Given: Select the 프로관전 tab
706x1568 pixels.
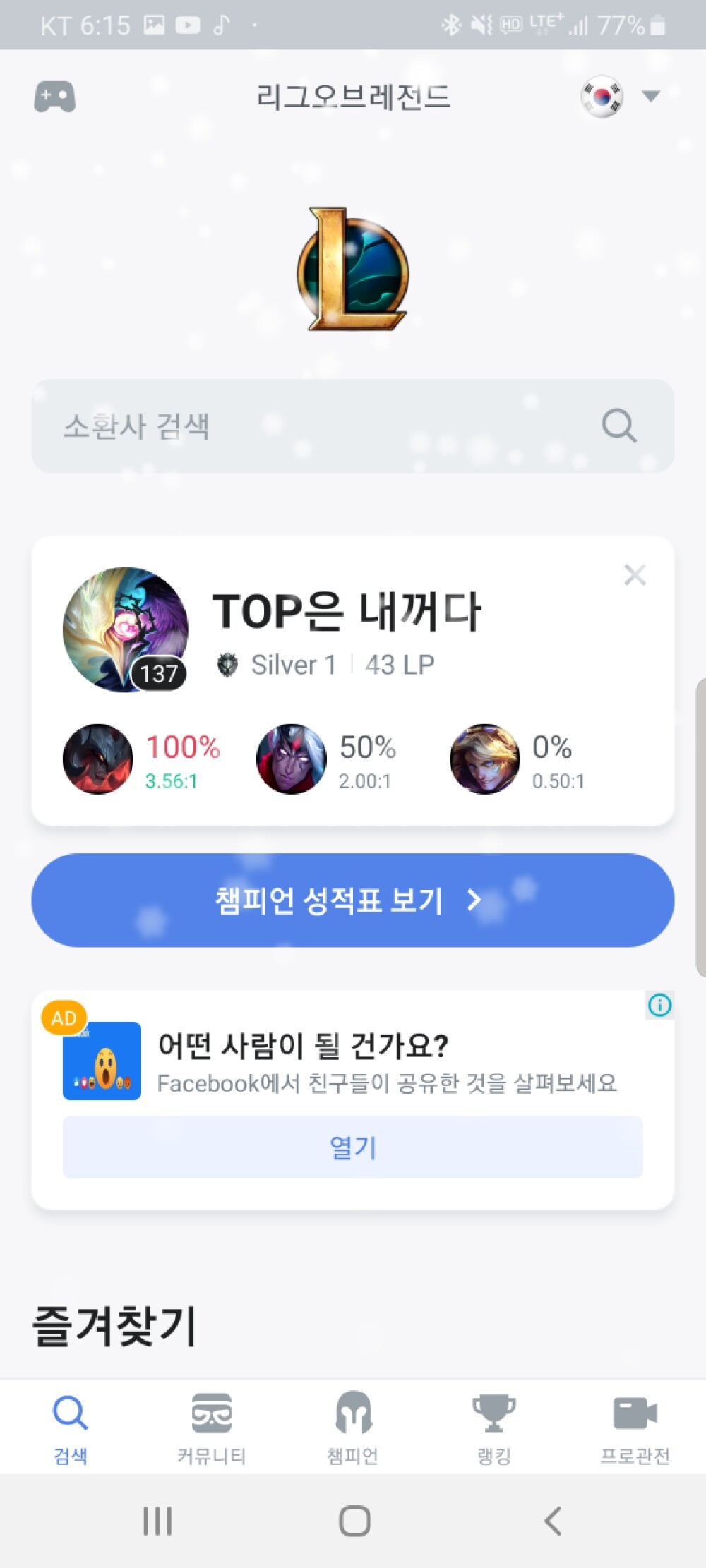Looking at the screenshot, I should [635, 1427].
